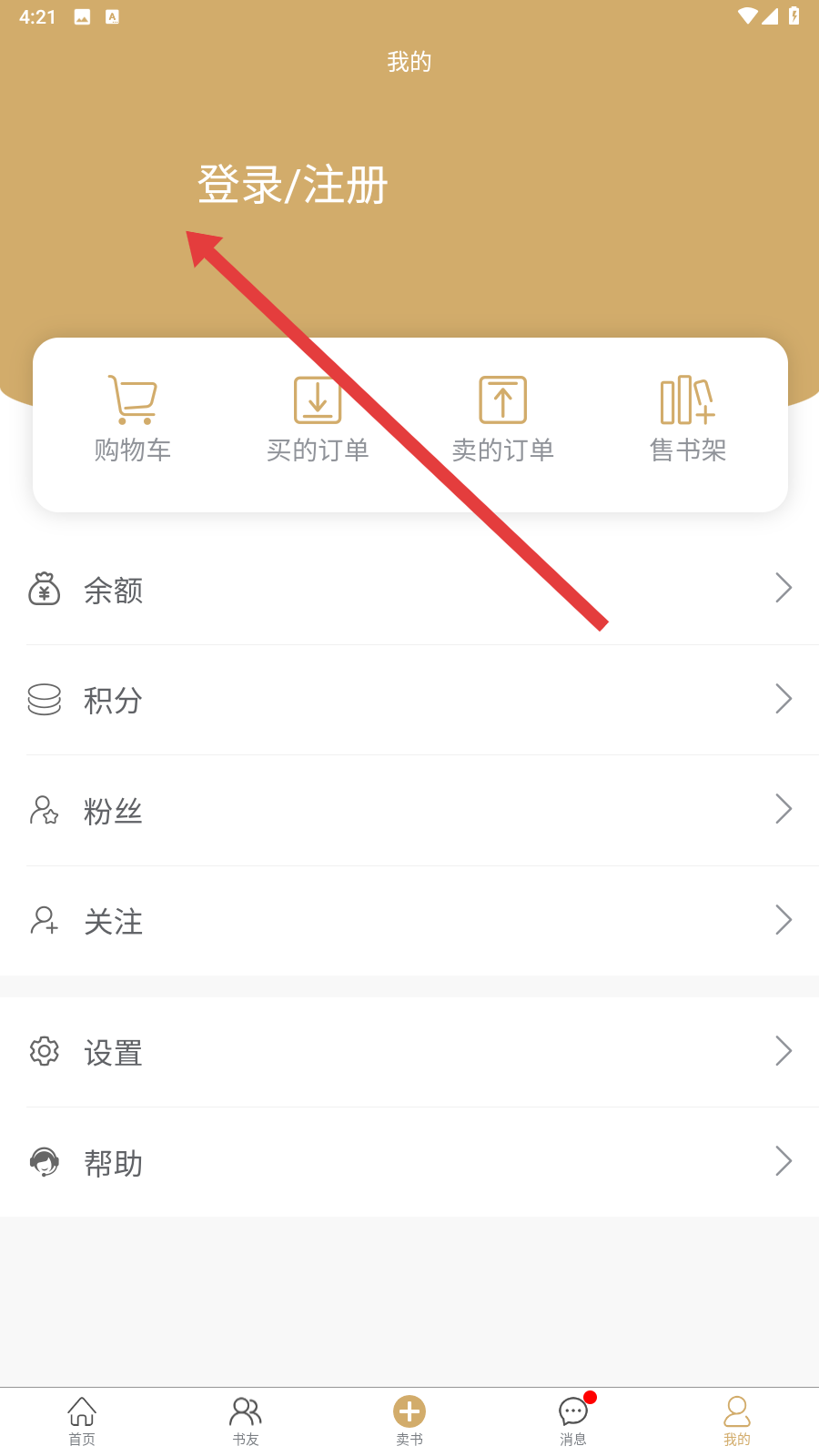Switch to the 消息 messages tab
Image resolution: width=819 pixels, height=1456 pixels.
pos(573,1421)
